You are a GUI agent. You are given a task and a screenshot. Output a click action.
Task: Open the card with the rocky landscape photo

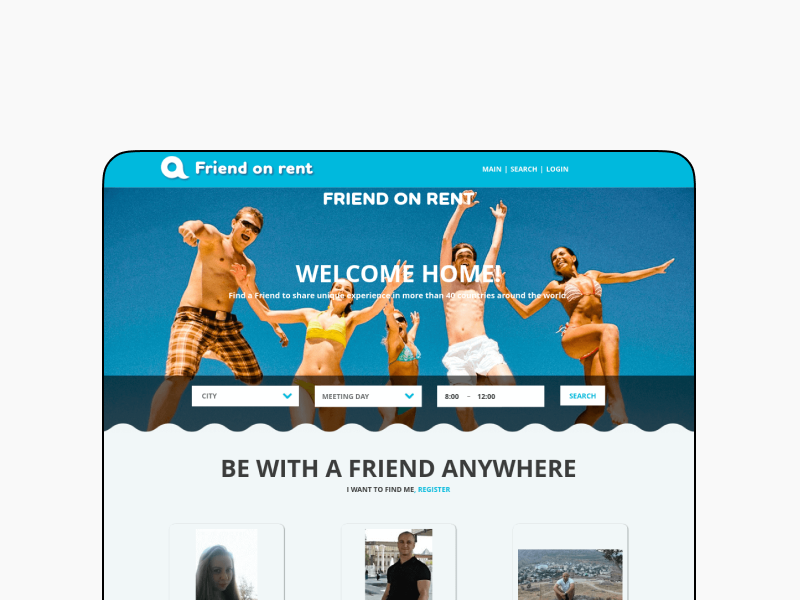[x=570, y=563]
